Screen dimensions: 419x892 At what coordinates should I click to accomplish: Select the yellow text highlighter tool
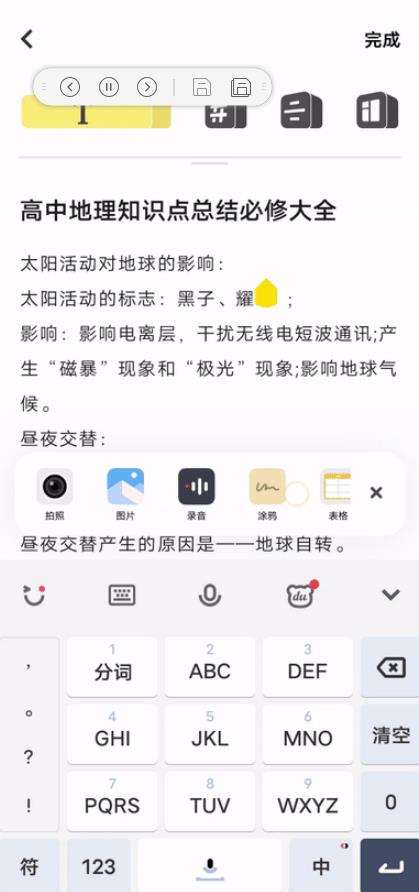[96, 111]
